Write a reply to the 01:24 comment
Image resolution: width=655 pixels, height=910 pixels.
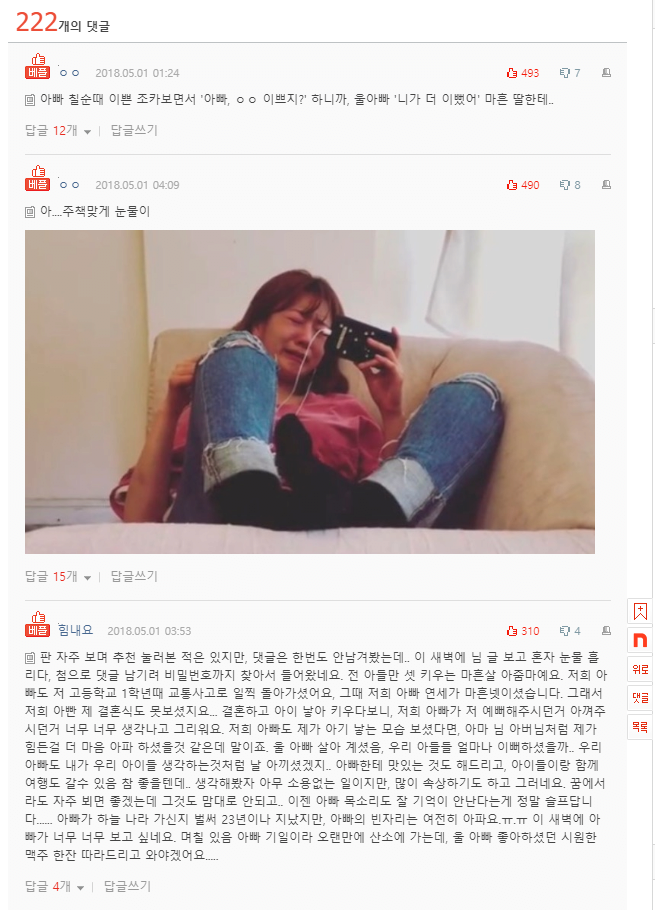(134, 130)
